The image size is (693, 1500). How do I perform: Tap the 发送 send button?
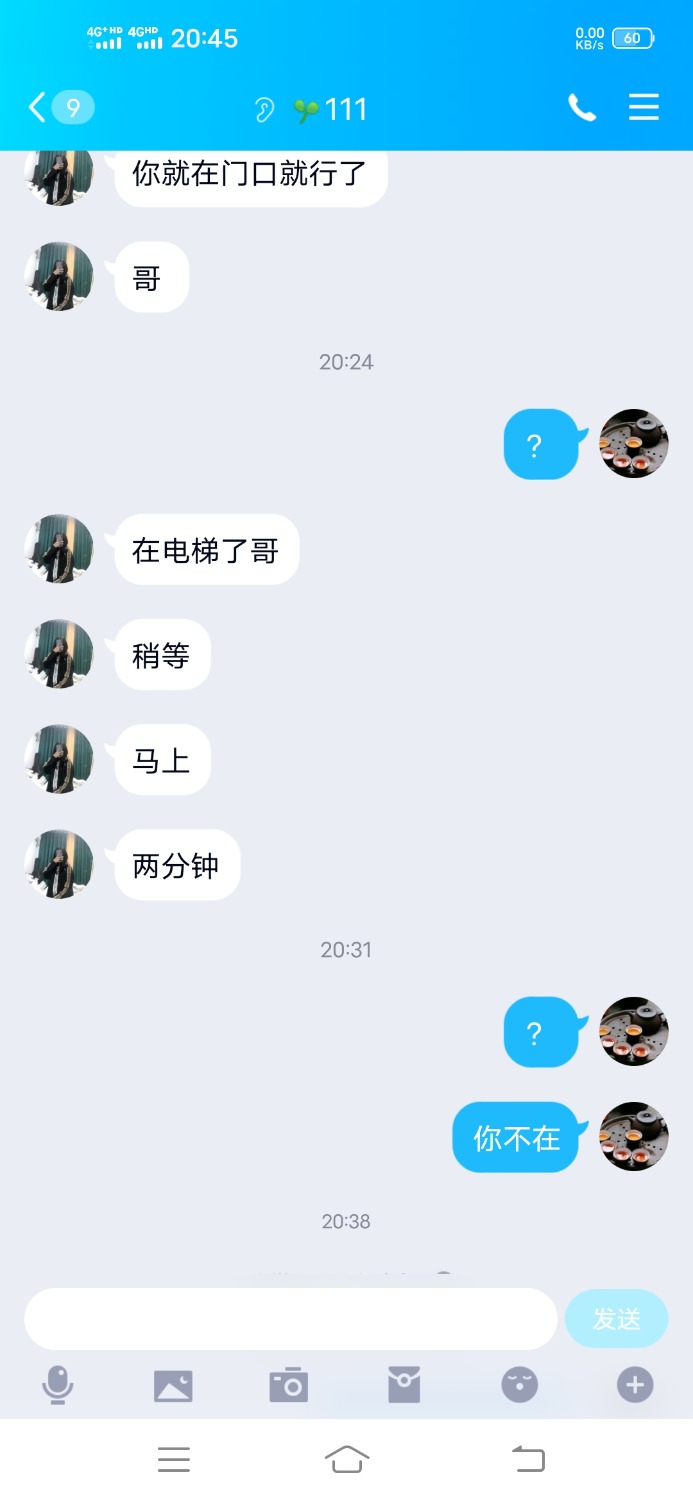pyautogui.click(x=616, y=1319)
